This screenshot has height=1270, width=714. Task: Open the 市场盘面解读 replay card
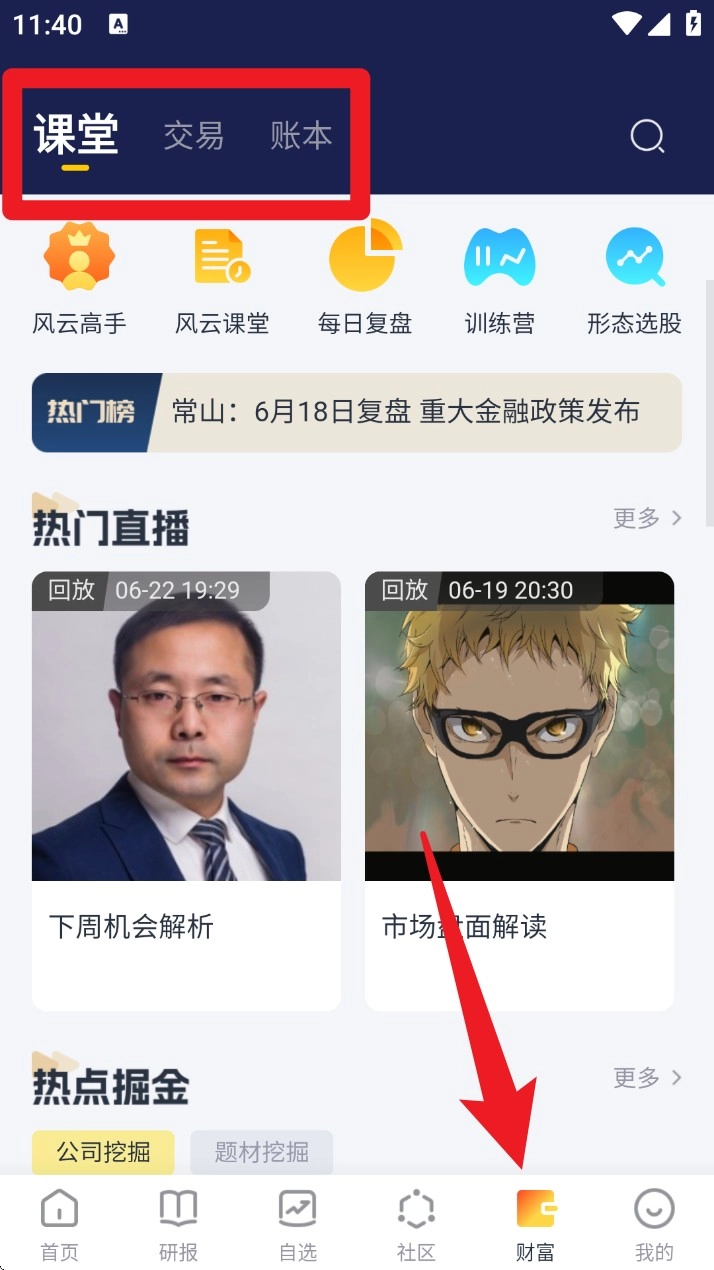tap(519, 790)
